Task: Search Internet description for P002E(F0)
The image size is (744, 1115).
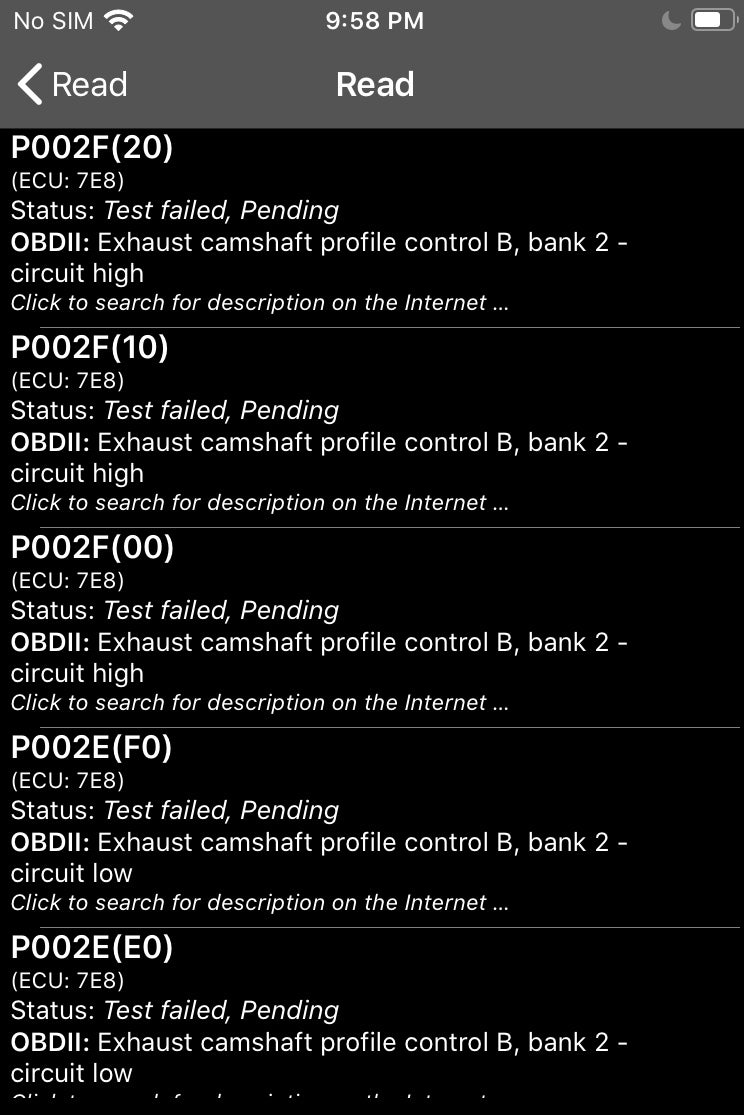Action: point(260,903)
